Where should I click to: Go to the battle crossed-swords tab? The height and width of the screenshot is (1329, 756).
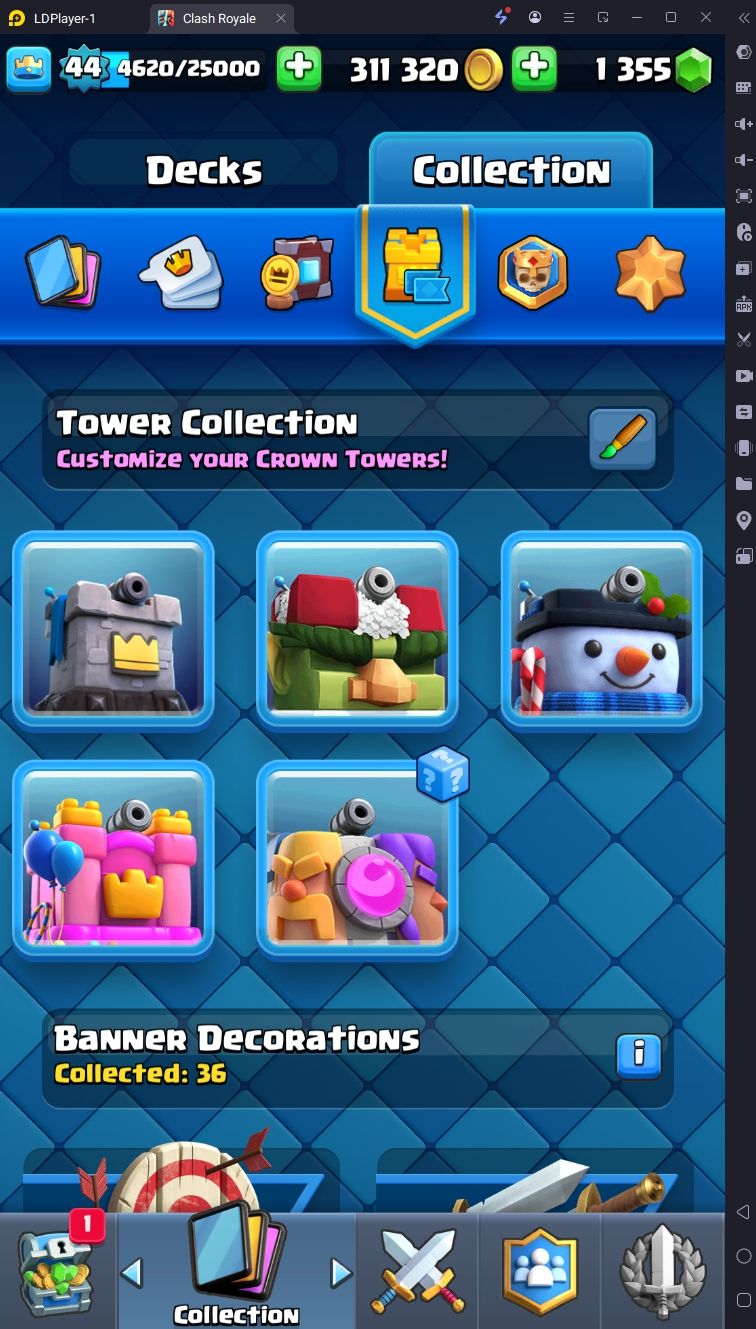[x=418, y=1270]
